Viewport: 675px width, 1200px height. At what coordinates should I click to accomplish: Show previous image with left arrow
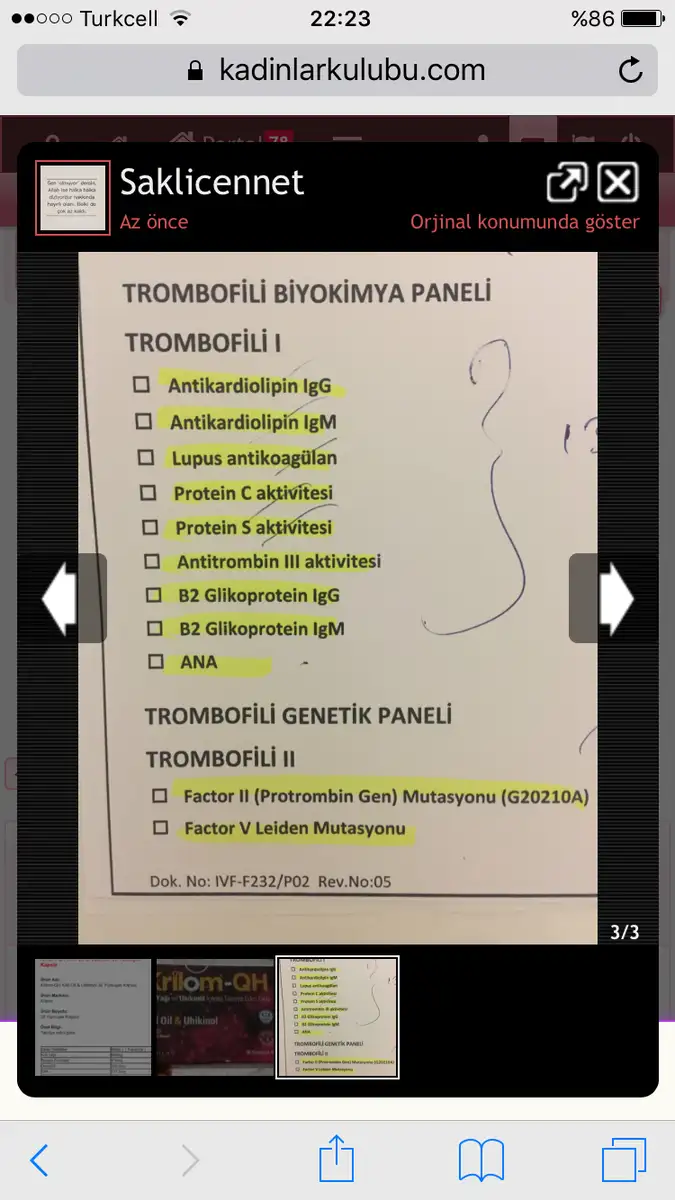(62, 598)
